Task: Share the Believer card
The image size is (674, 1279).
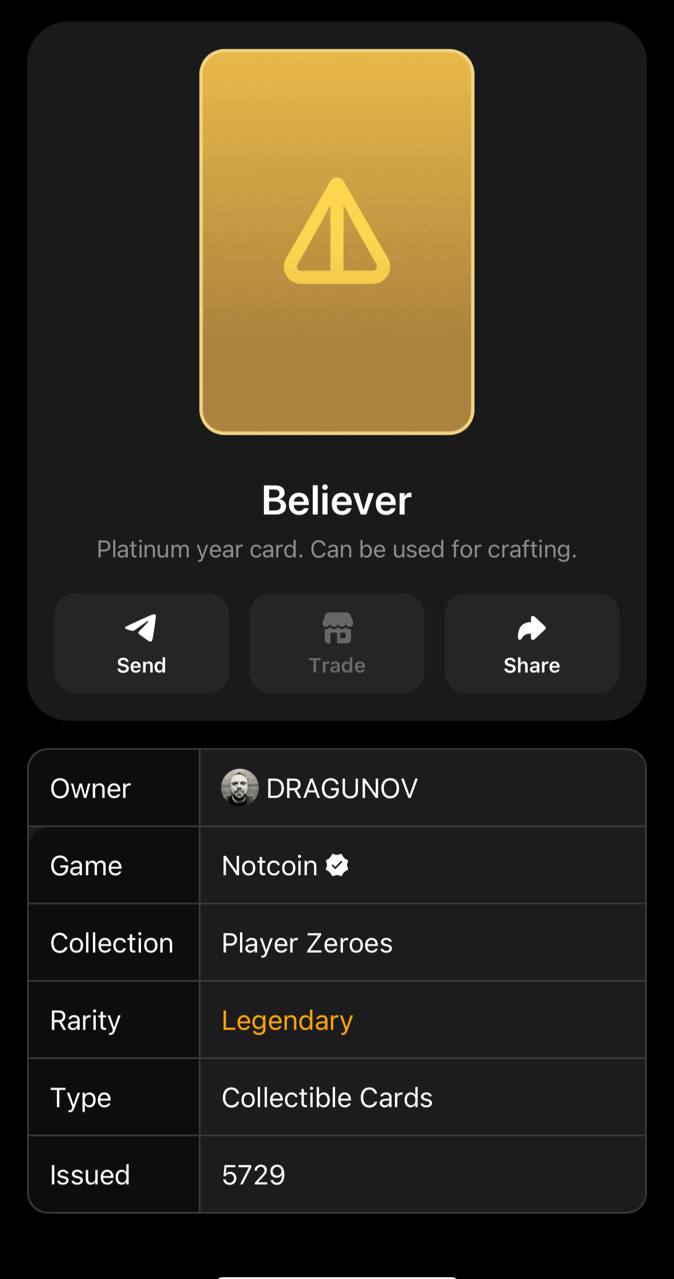Action: (531, 643)
